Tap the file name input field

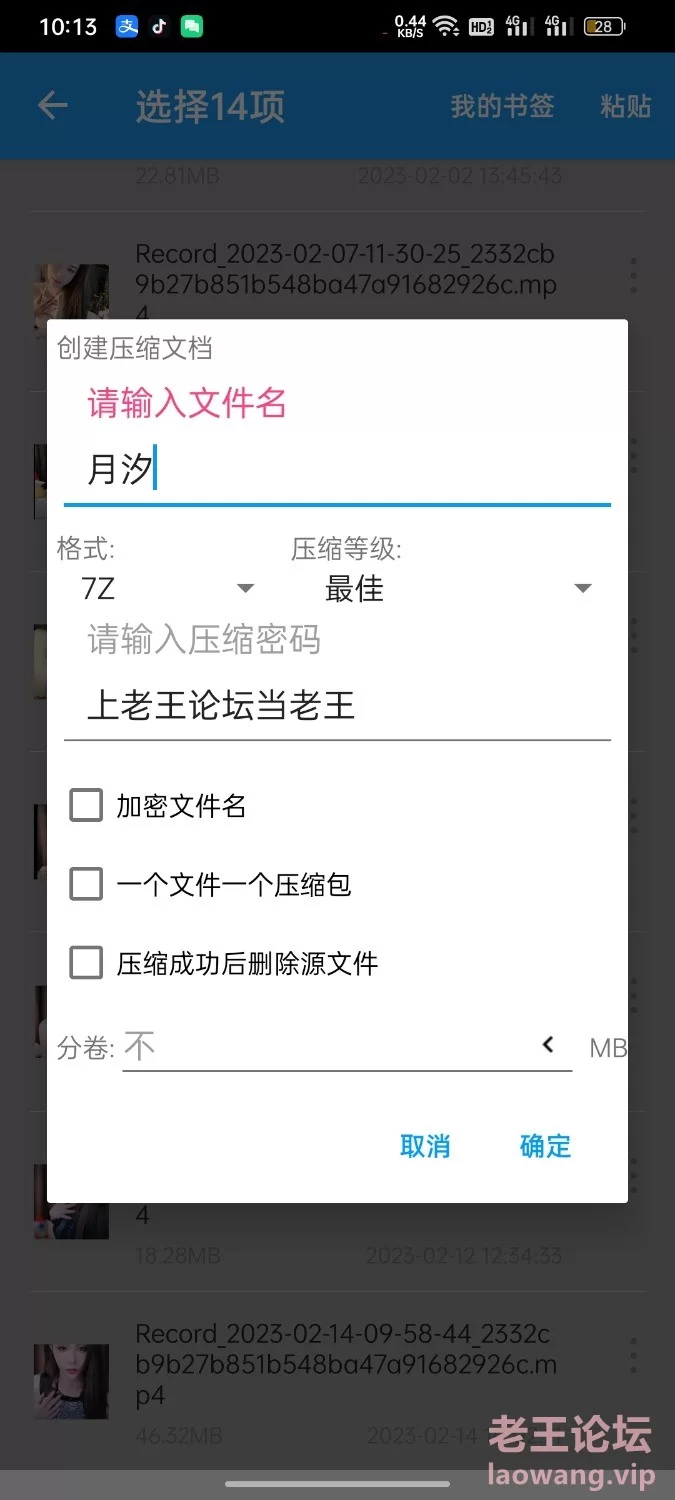336,470
